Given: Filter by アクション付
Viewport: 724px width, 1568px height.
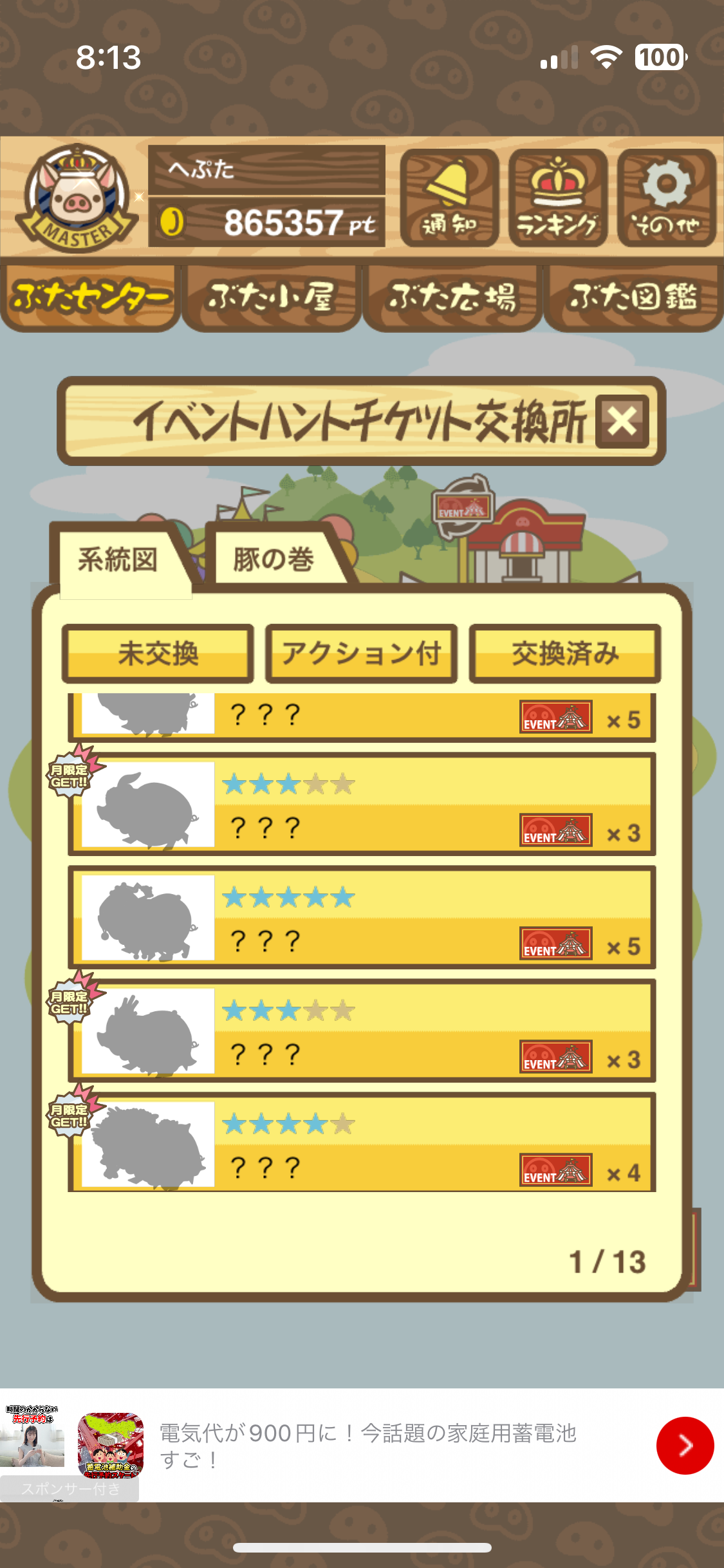Looking at the screenshot, I should pos(361,653).
